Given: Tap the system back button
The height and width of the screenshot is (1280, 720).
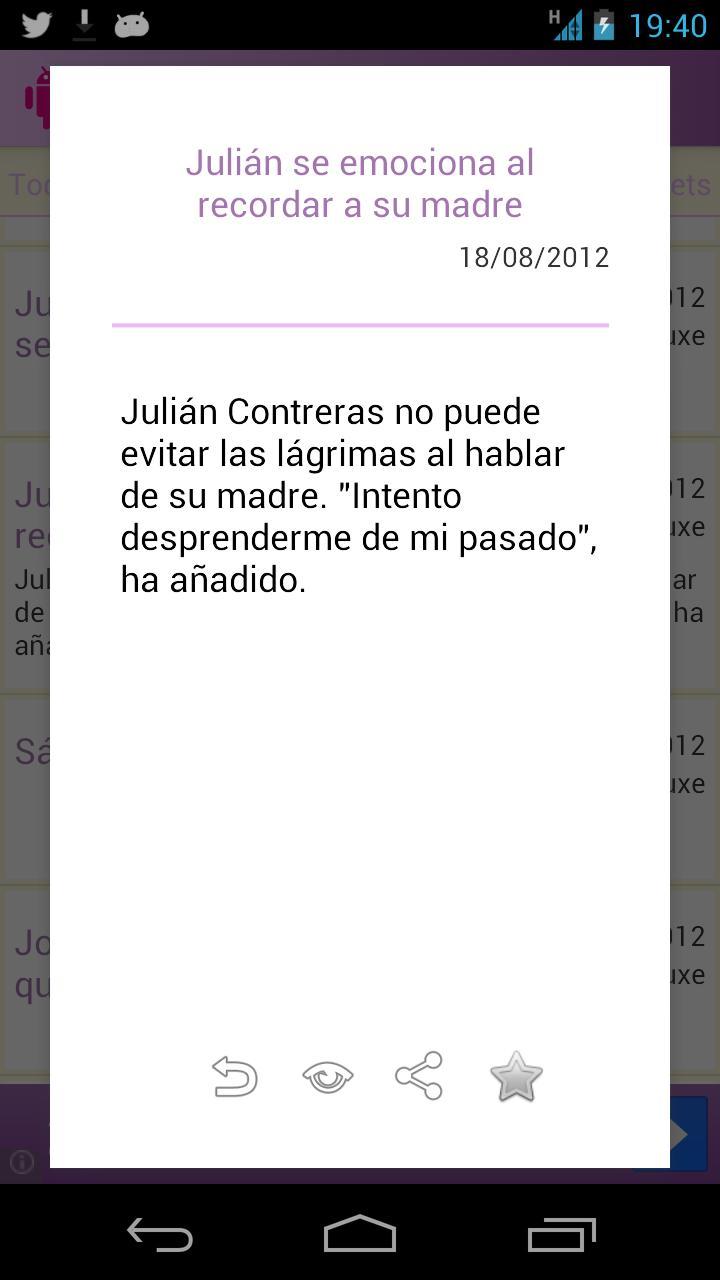Looking at the screenshot, I should point(160,1234).
